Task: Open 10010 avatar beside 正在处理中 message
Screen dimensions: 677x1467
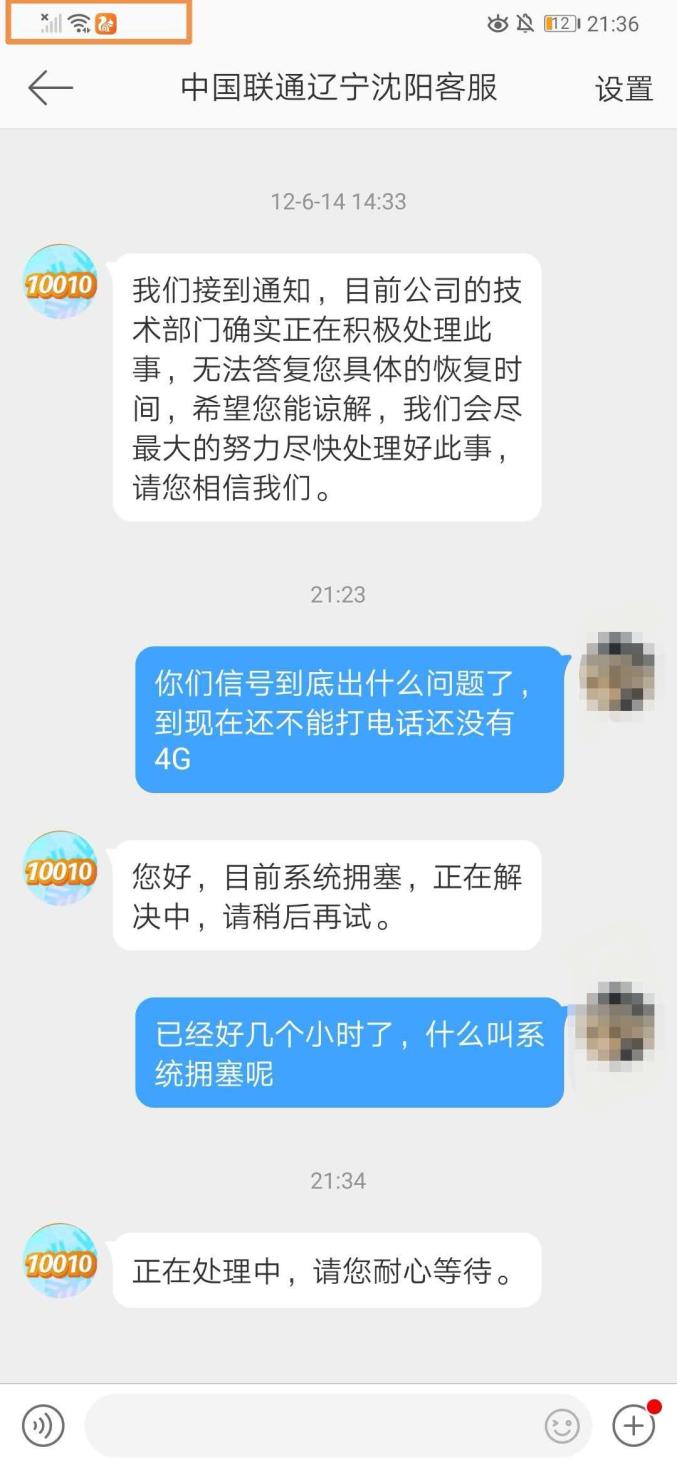Action: [60, 1262]
